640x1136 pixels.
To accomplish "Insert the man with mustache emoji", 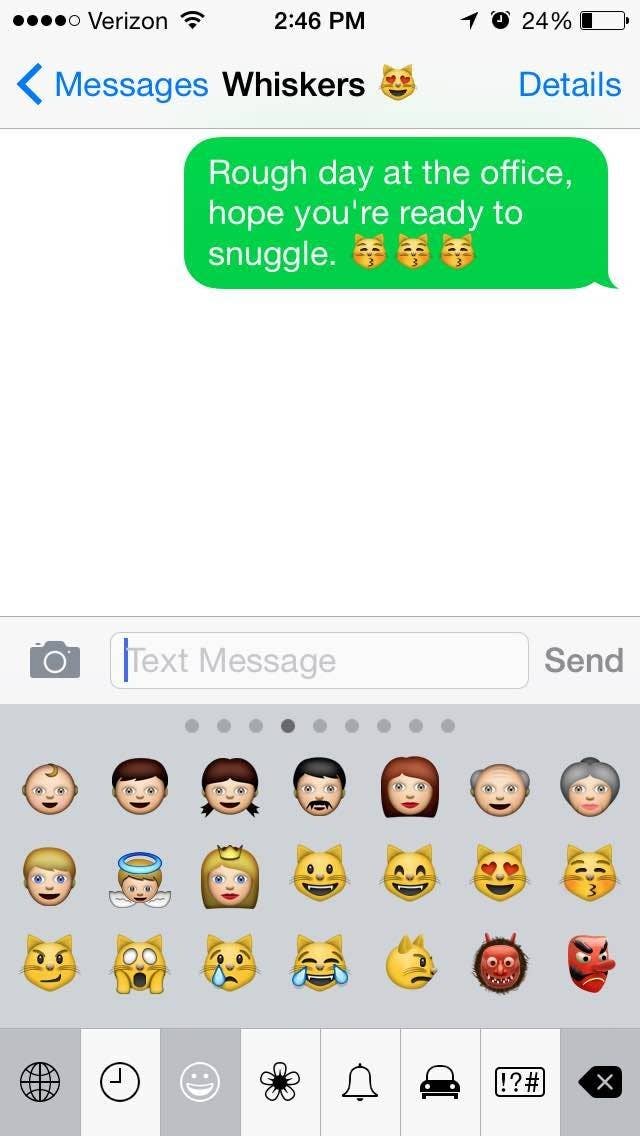I will point(319,785).
